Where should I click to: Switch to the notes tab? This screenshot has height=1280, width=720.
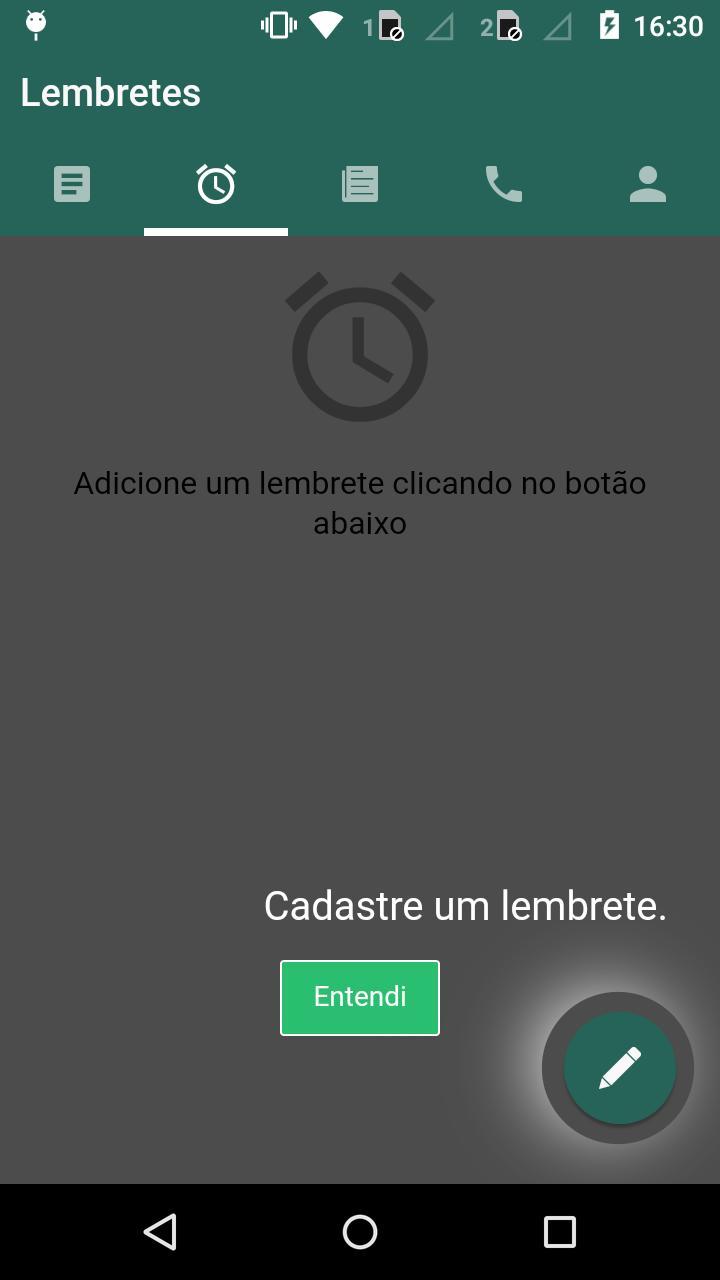tap(72, 185)
